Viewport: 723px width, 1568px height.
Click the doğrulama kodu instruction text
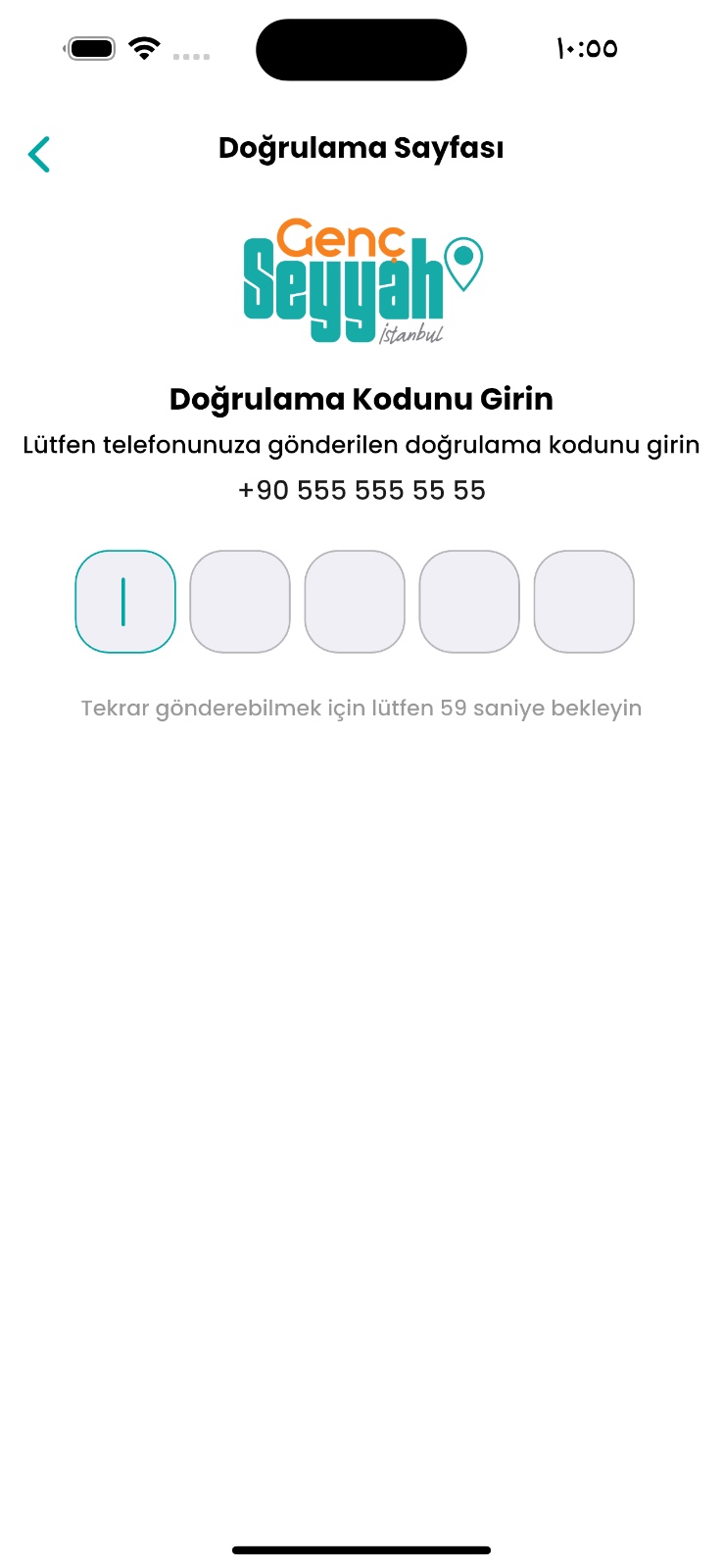[361, 444]
